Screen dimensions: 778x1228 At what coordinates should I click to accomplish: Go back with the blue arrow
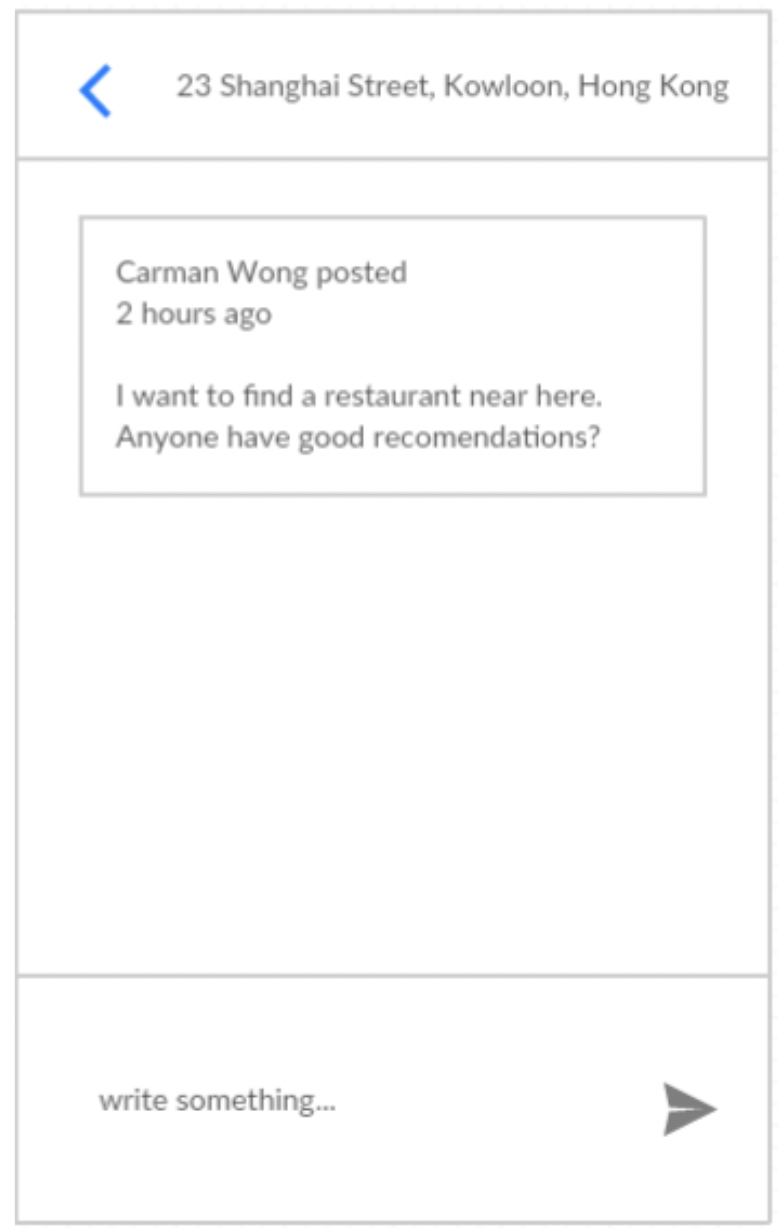click(x=95, y=91)
